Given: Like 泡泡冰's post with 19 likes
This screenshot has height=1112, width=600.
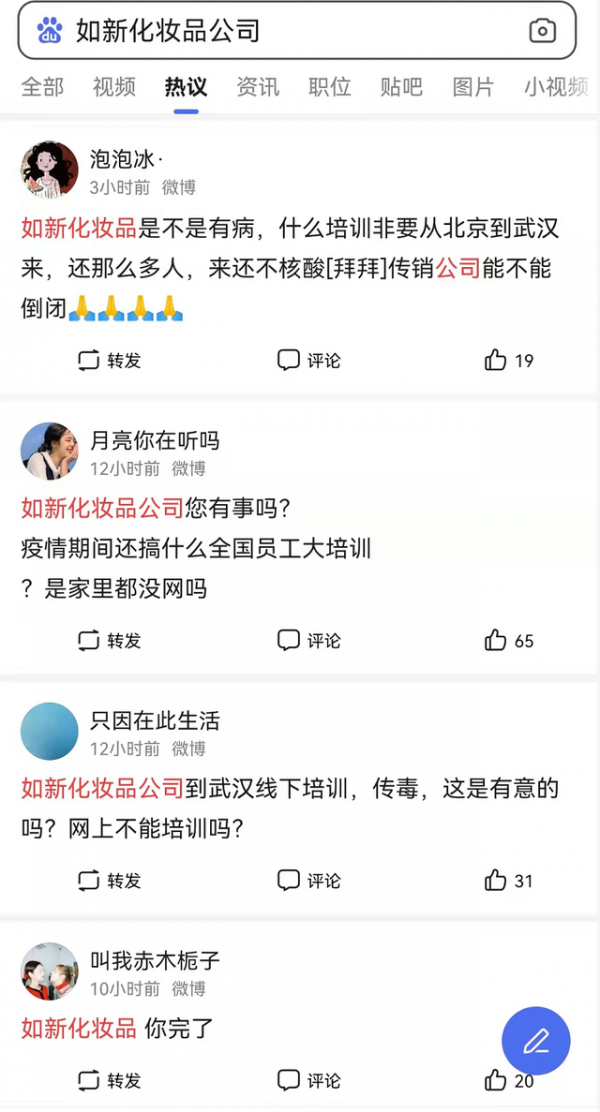Looking at the screenshot, I should [x=508, y=360].
